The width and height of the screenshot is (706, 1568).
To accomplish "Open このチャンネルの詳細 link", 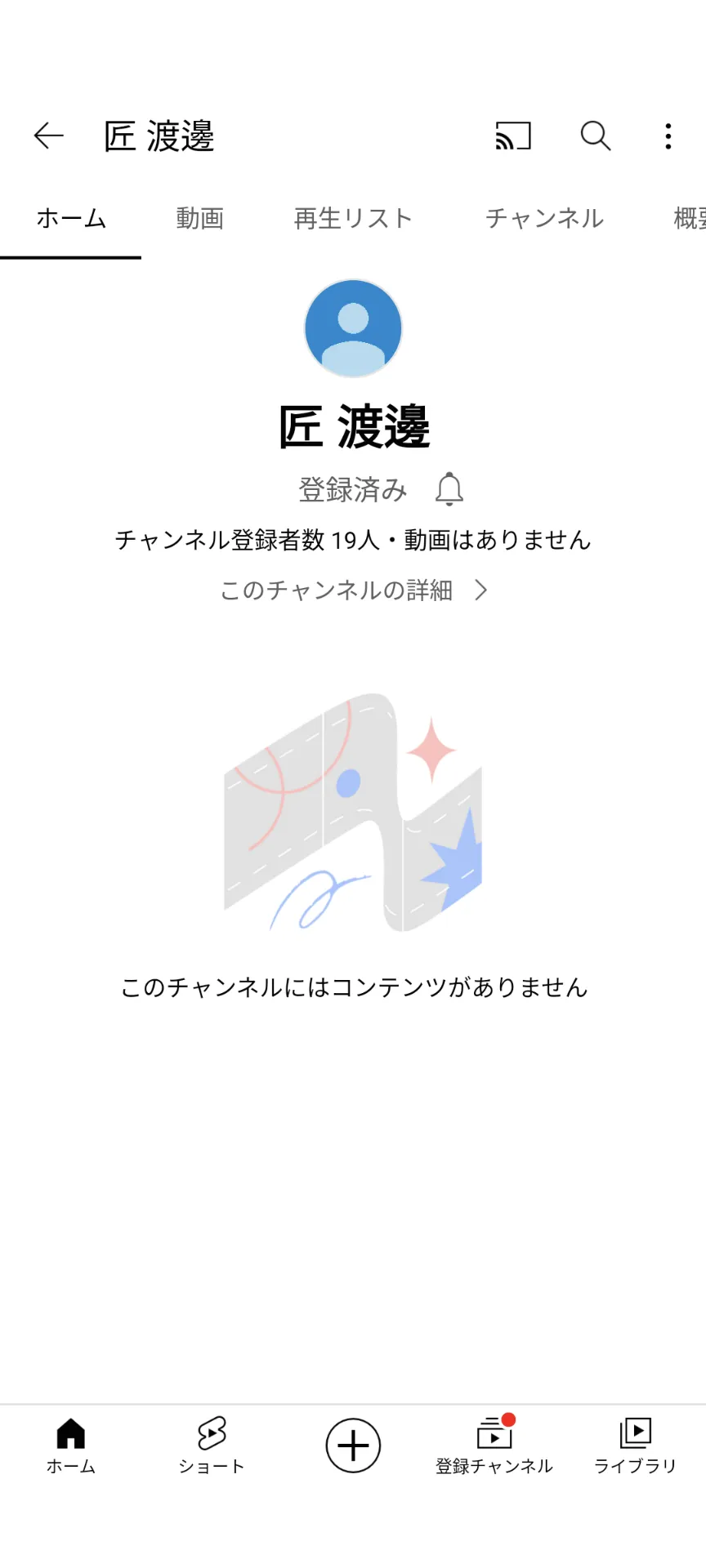I will tap(354, 590).
